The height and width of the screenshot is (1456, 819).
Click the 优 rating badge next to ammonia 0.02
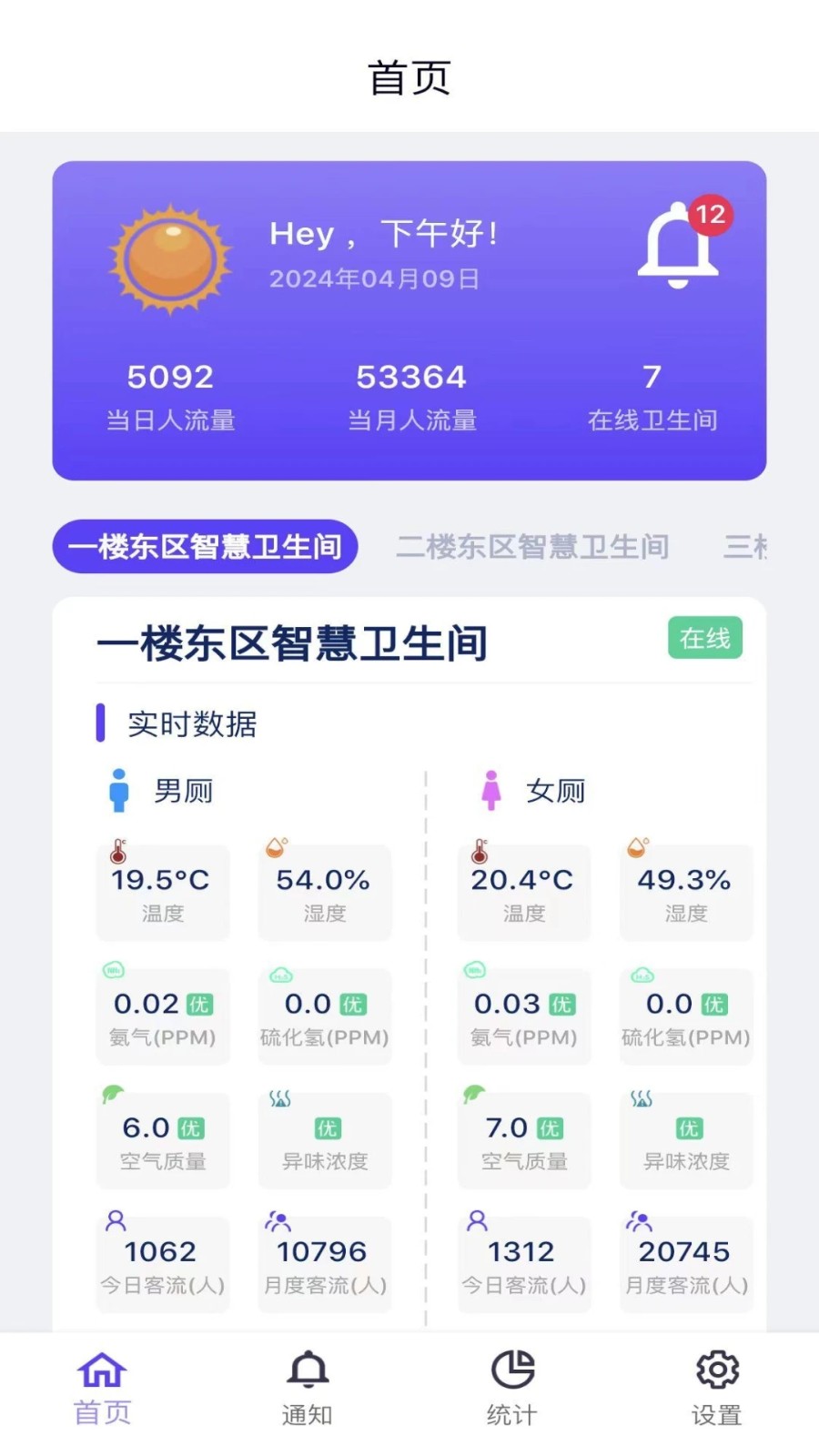201,1004
